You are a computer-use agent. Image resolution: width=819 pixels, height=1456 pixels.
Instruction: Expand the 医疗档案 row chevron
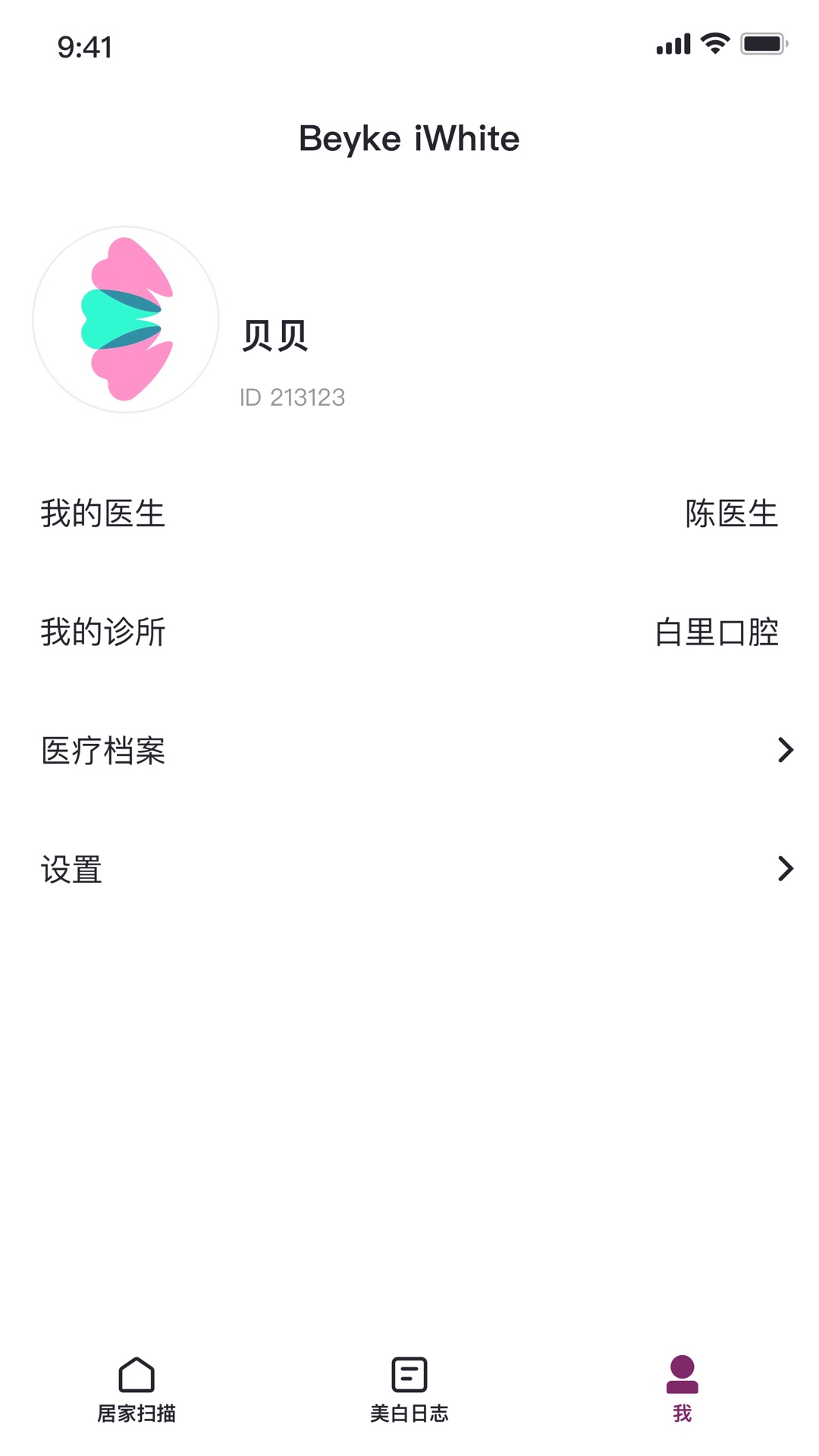pos(784,751)
